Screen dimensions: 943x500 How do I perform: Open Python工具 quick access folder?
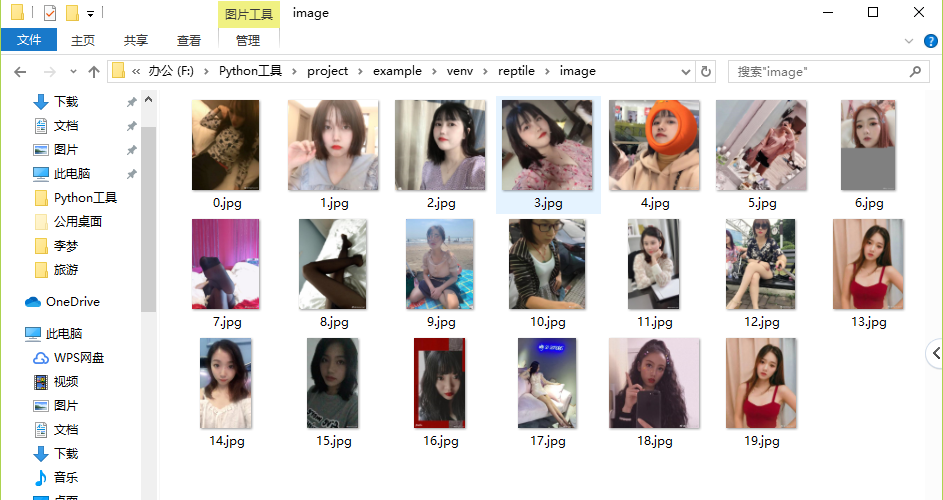coord(85,198)
